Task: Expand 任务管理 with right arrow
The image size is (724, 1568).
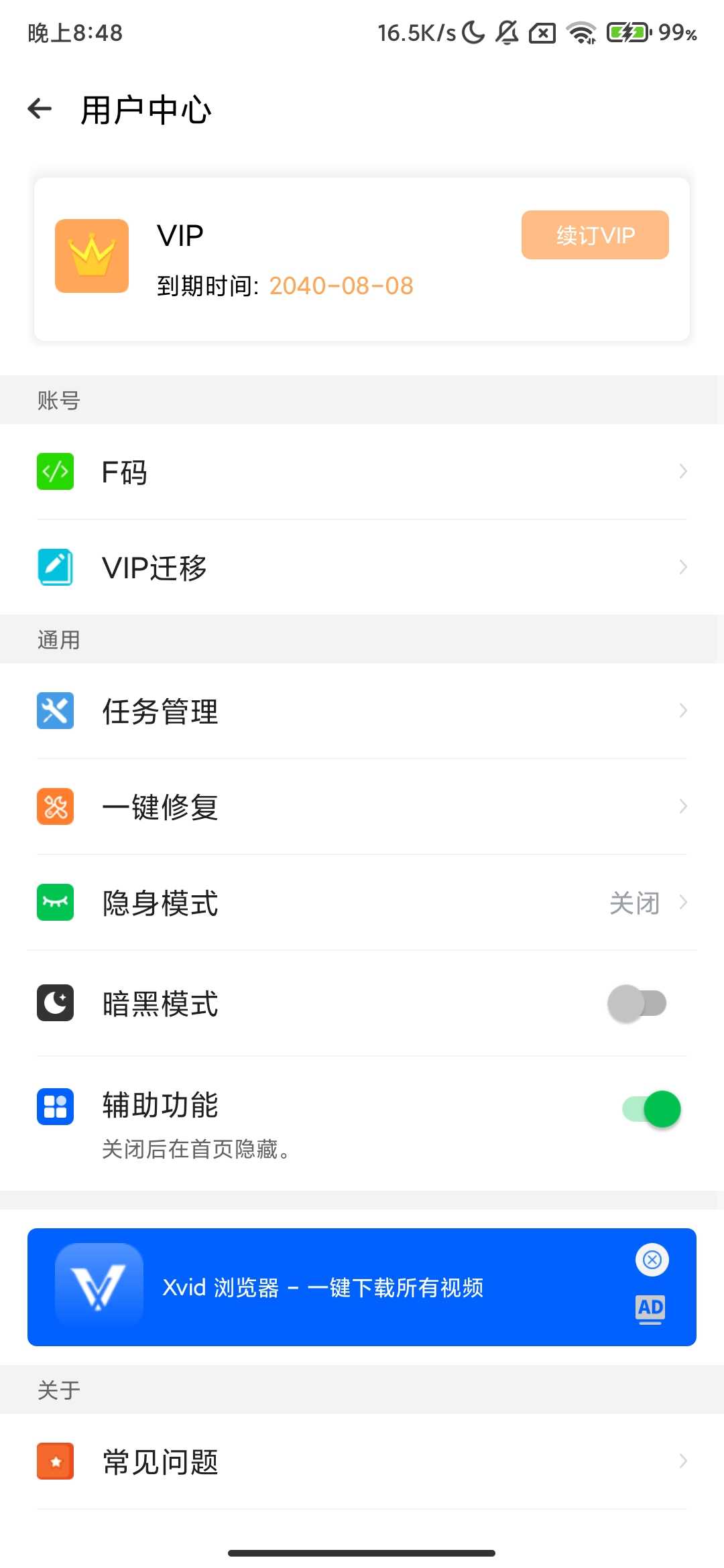Action: tap(682, 710)
